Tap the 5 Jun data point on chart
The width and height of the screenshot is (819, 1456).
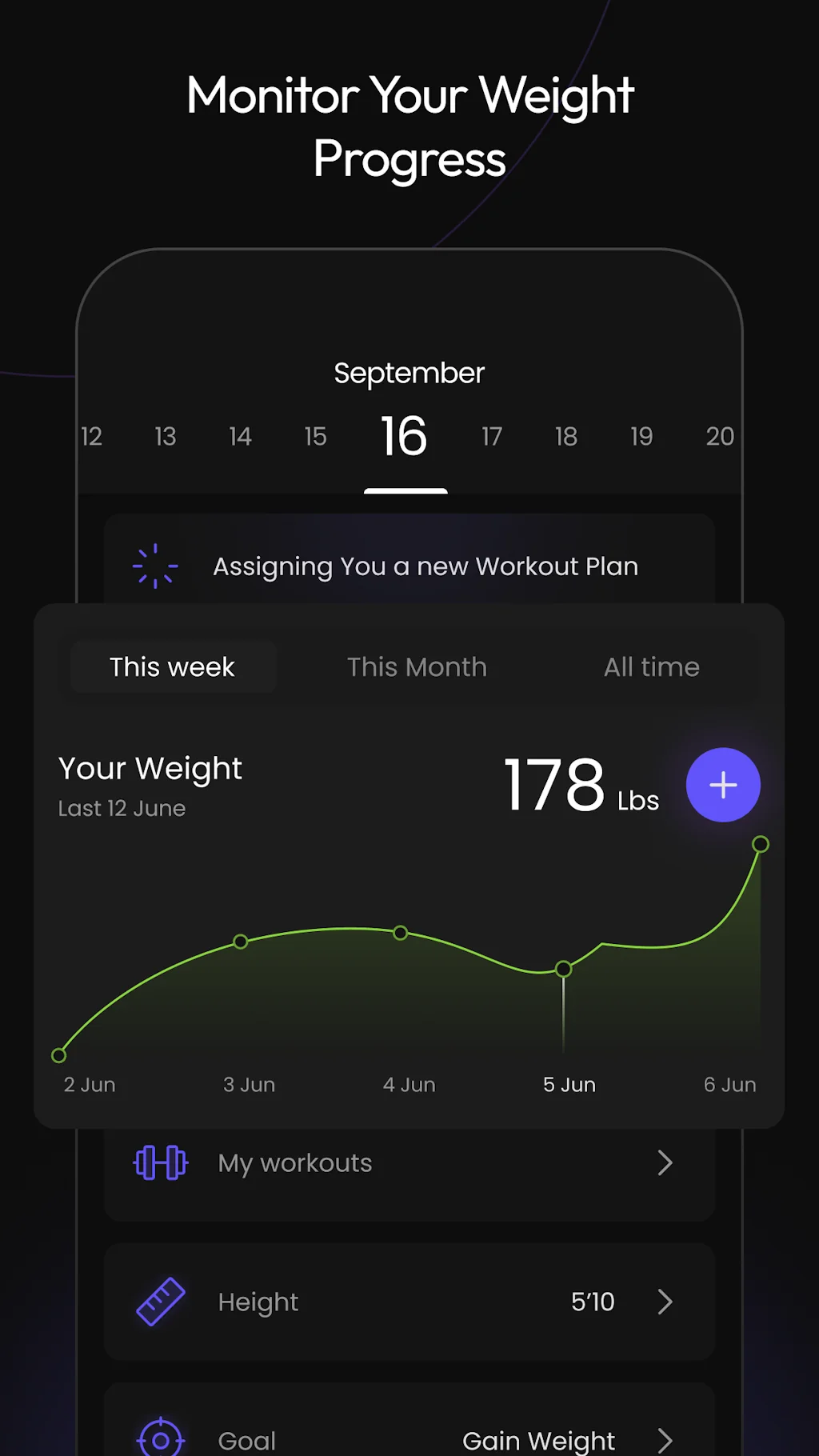pyautogui.click(x=564, y=969)
